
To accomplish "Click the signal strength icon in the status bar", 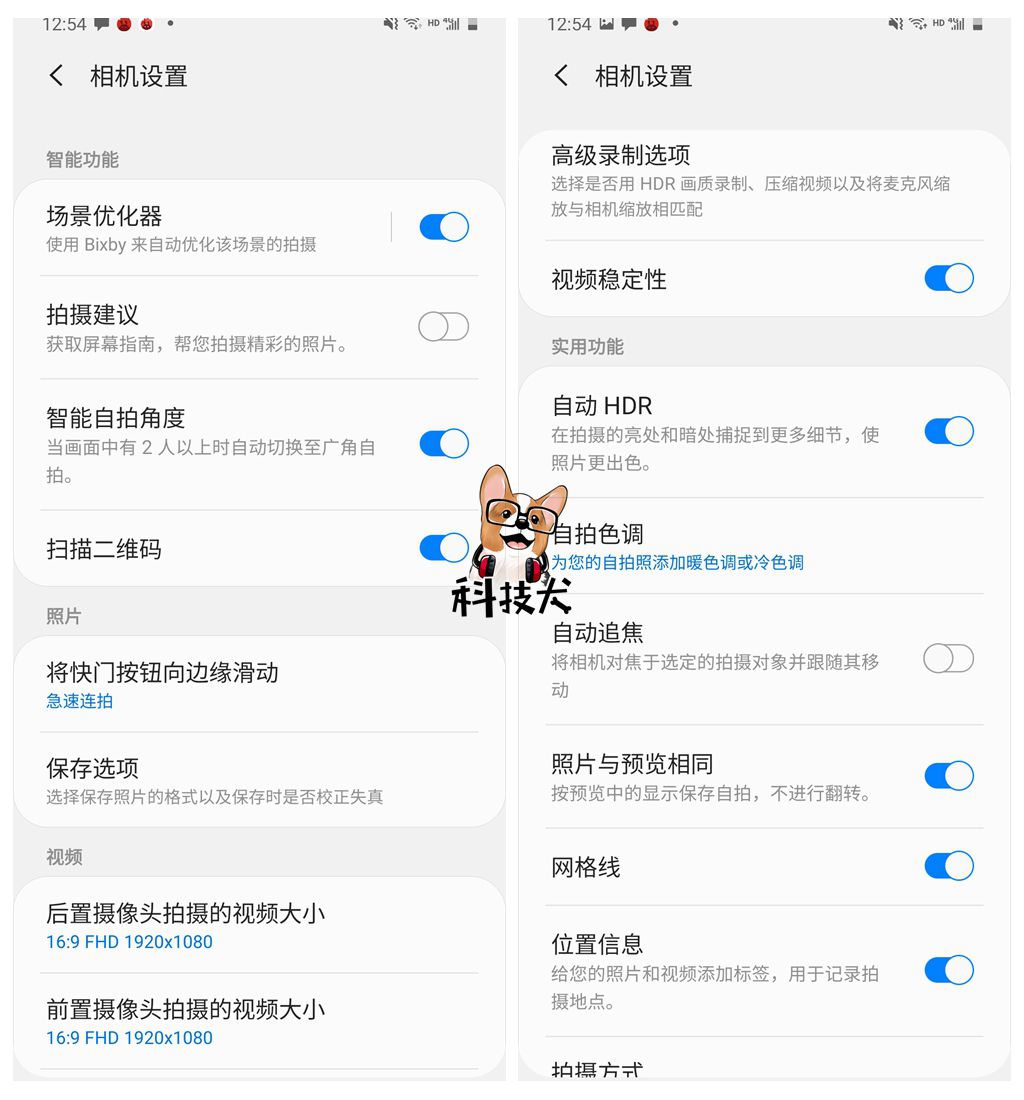I will [x=451, y=24].
